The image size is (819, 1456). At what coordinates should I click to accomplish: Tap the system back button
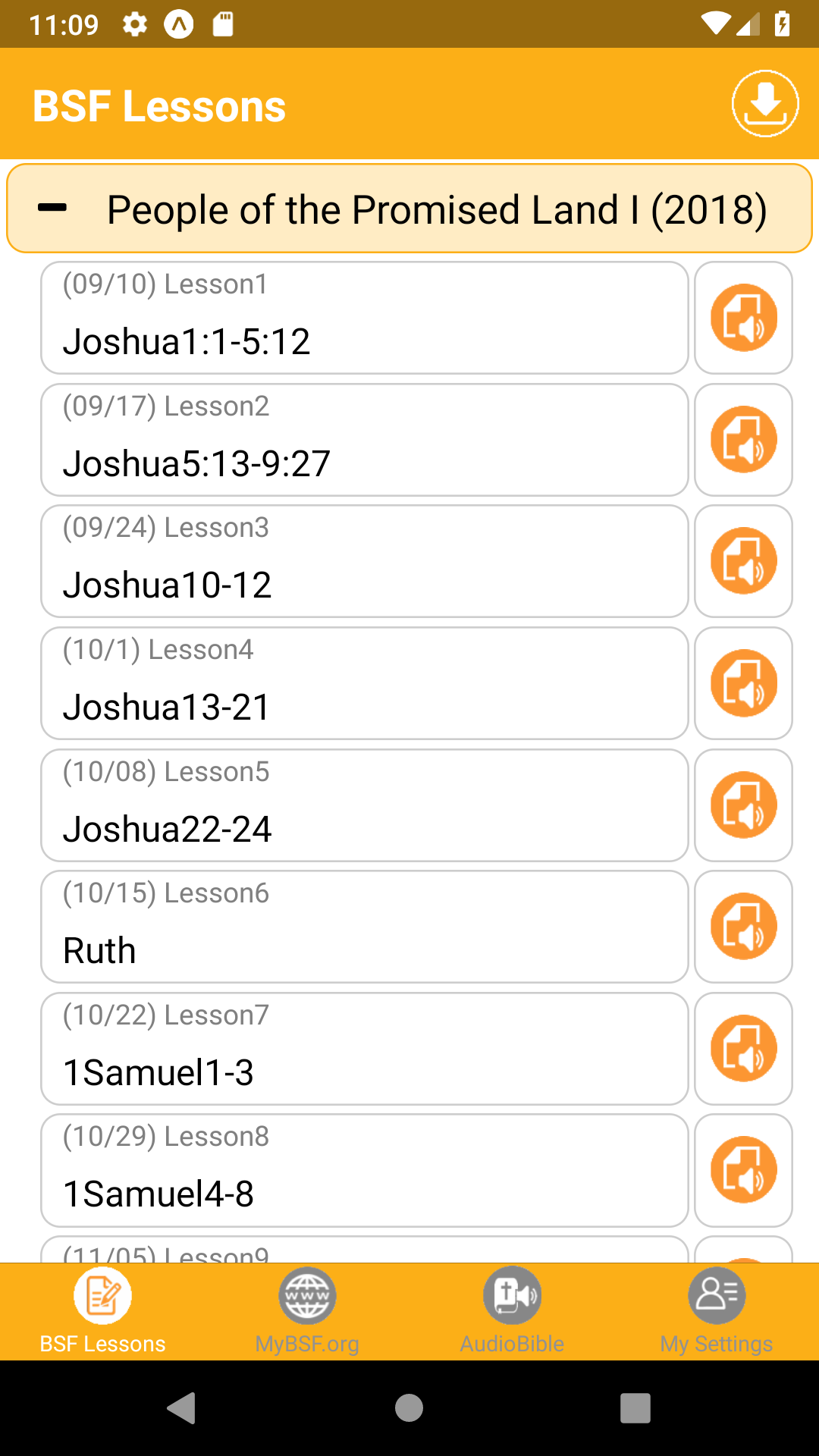[x=182, y=1408]
